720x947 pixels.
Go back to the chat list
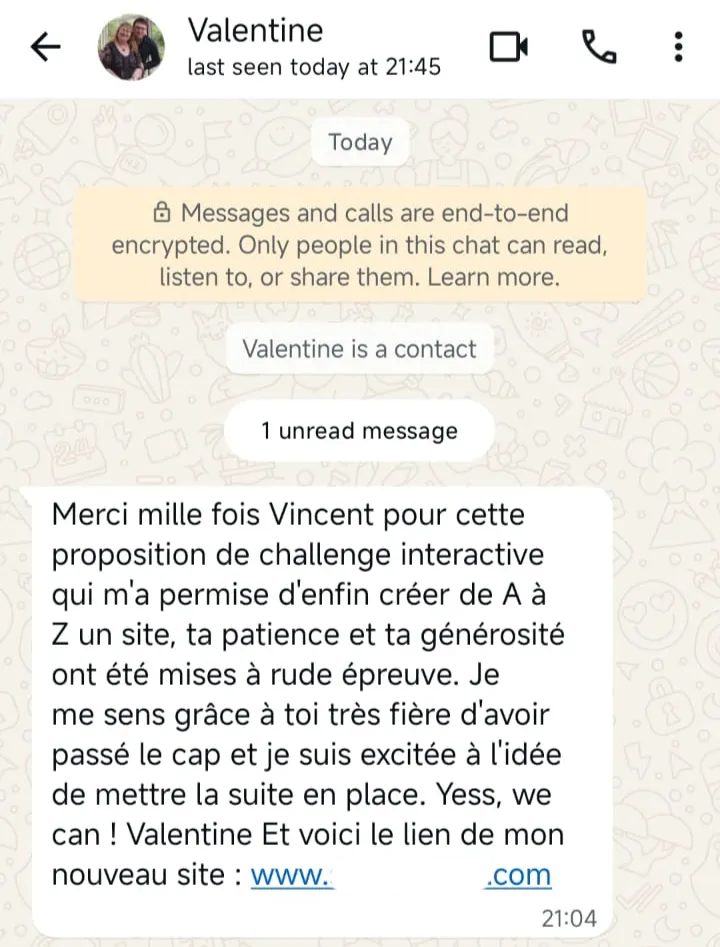coord(46,47)
